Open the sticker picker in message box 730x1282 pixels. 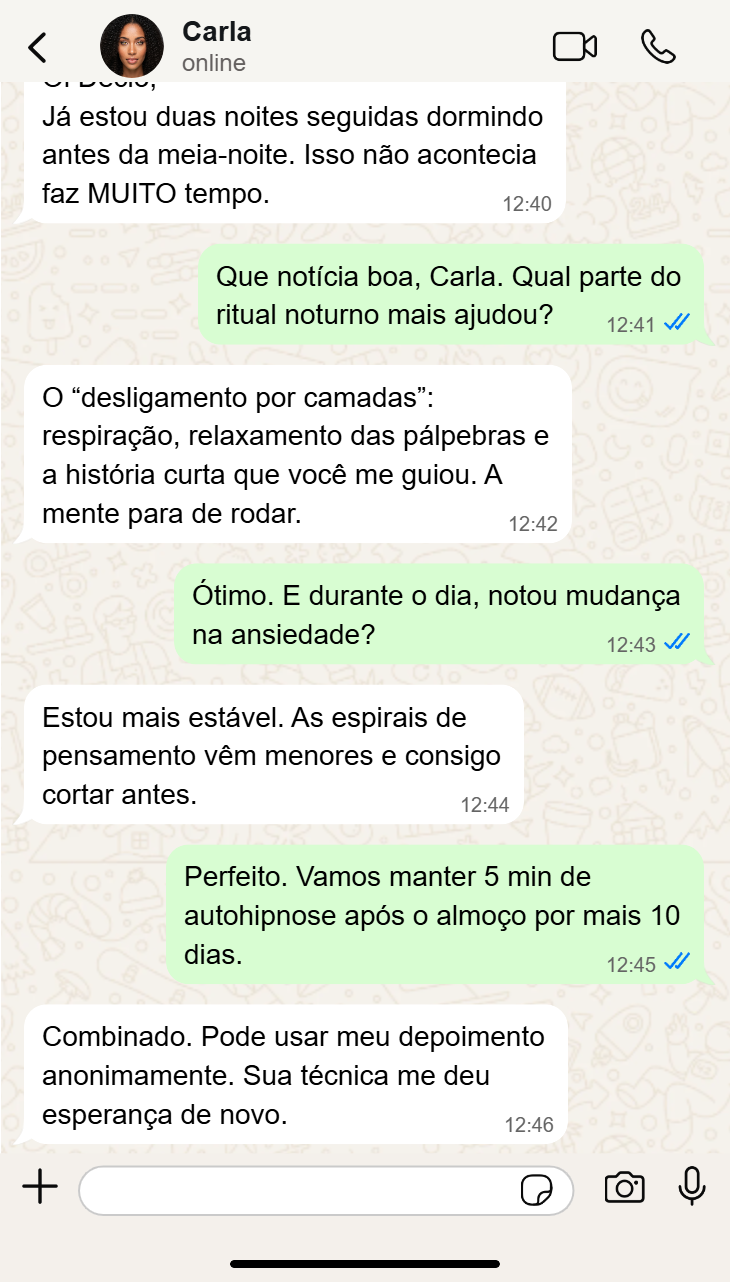pos(537,1190)
